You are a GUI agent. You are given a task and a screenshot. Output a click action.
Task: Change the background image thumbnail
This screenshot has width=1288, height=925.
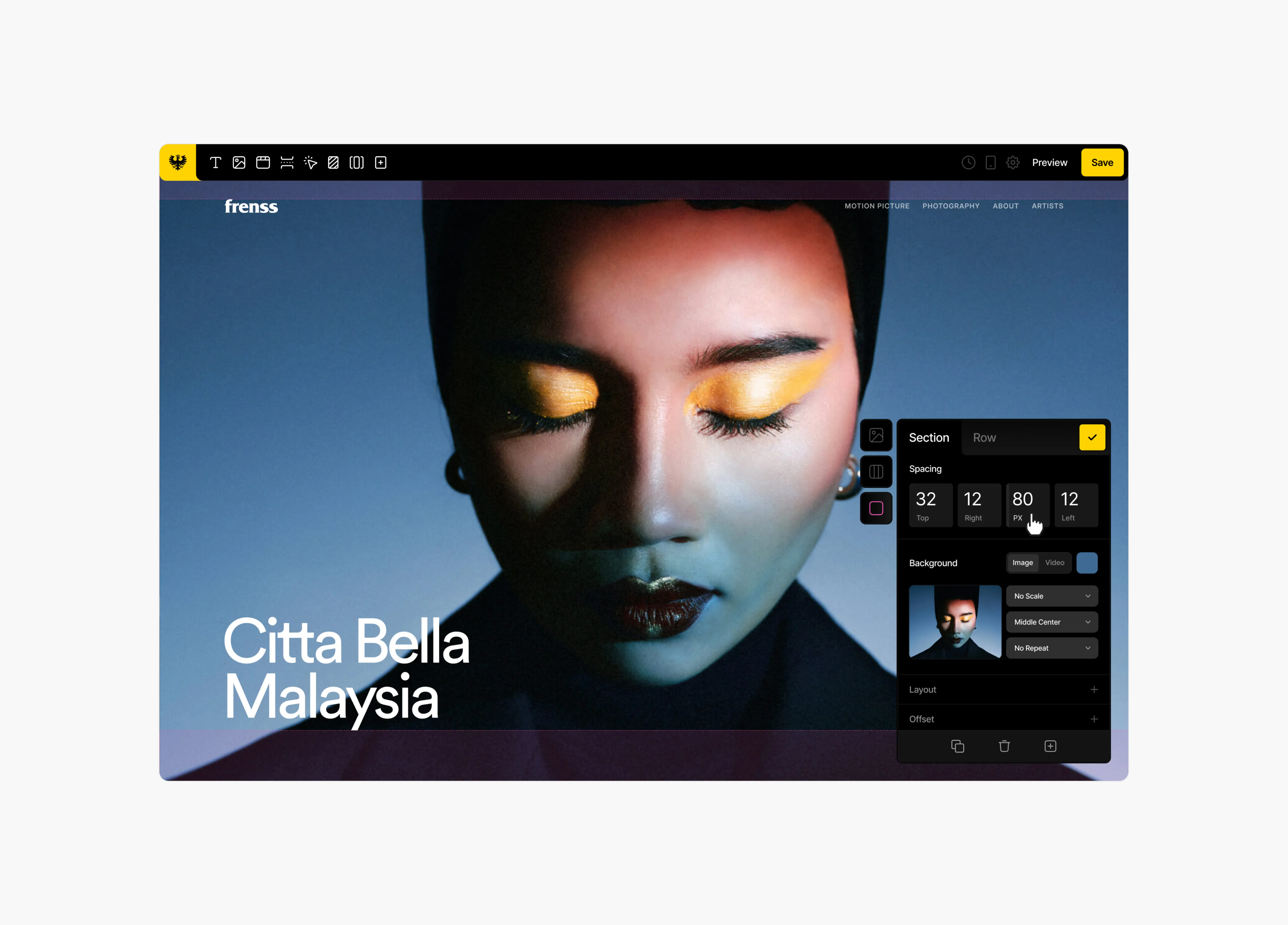tap(955, 622)
